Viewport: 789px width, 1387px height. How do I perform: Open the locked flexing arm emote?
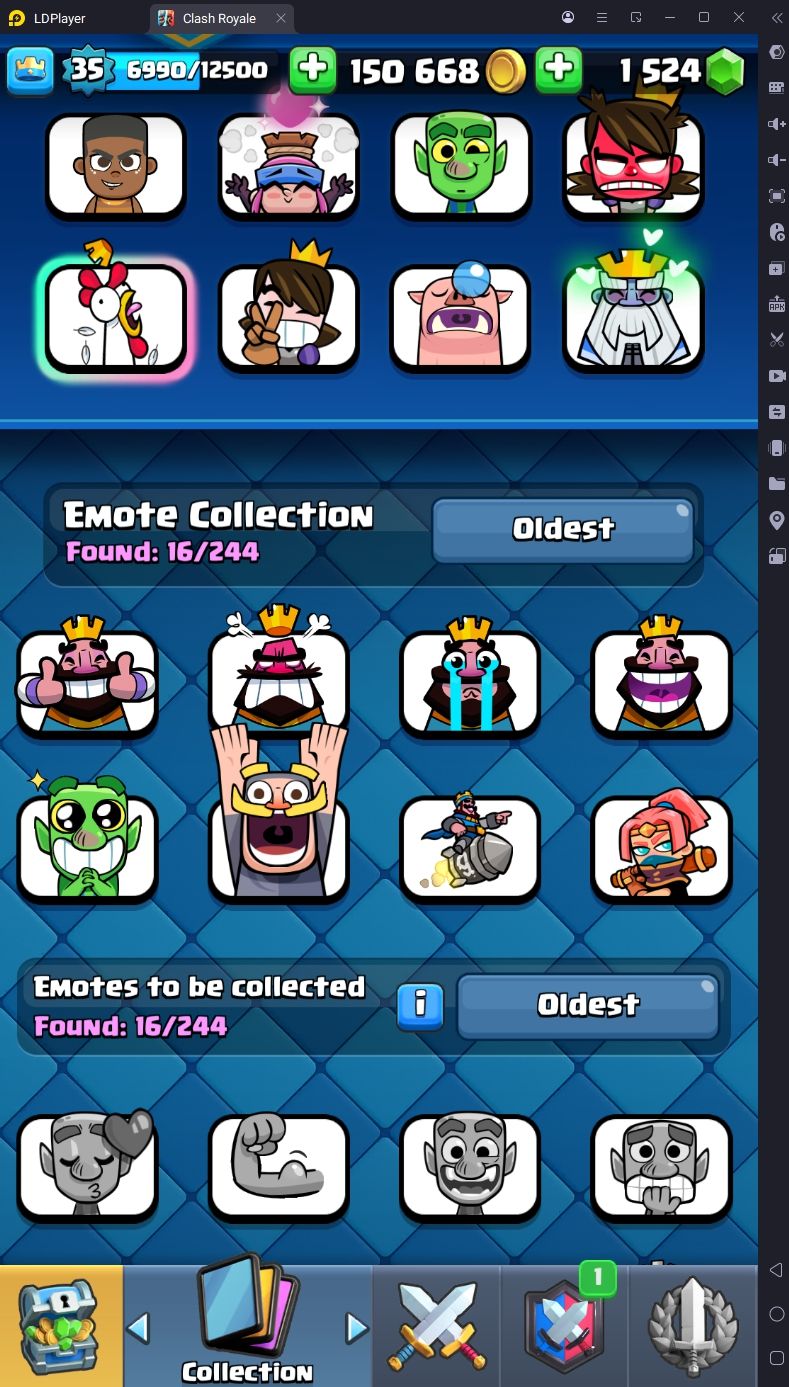[x=279, y=1167]
